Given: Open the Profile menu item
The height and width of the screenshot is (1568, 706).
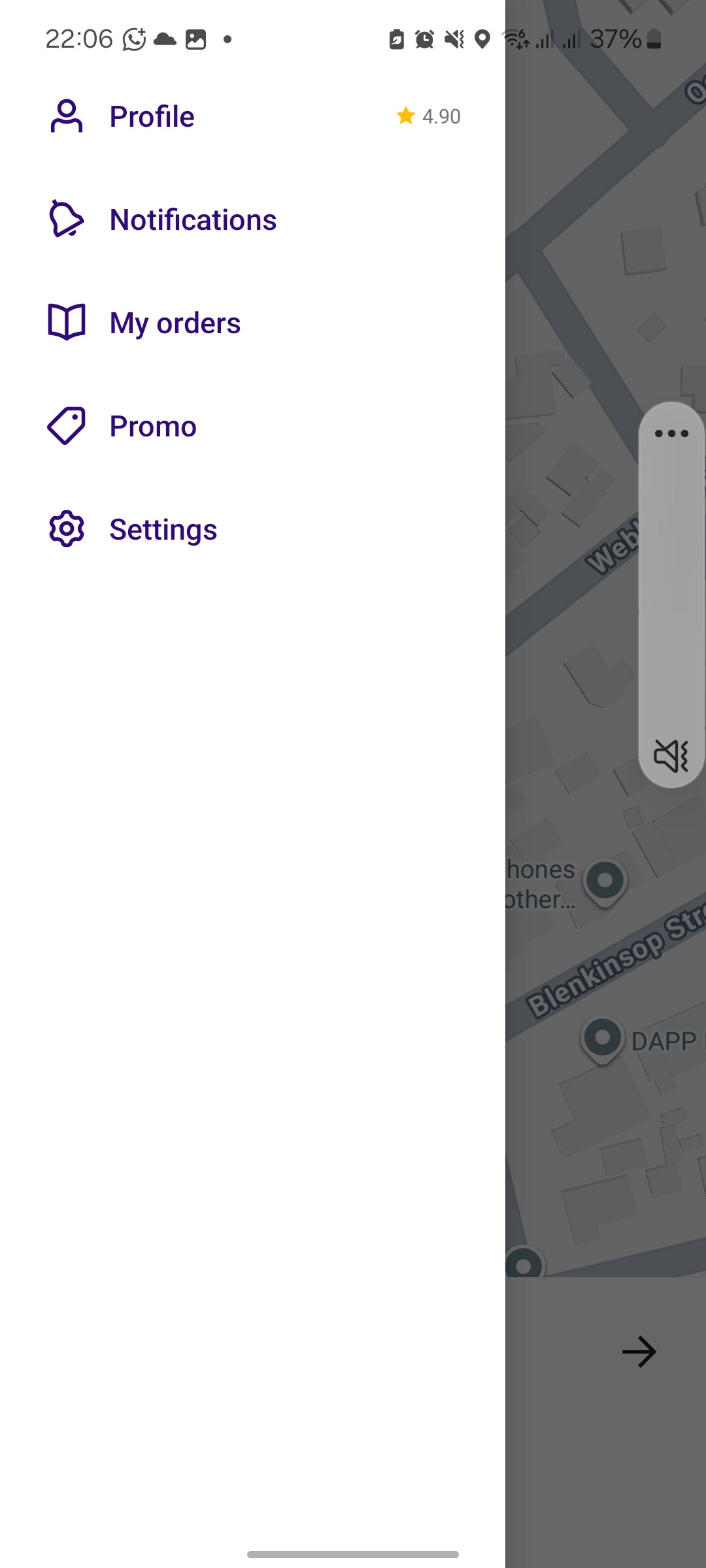Looking at the screenshot, I should pyautogui.click(x=152, y=117).
